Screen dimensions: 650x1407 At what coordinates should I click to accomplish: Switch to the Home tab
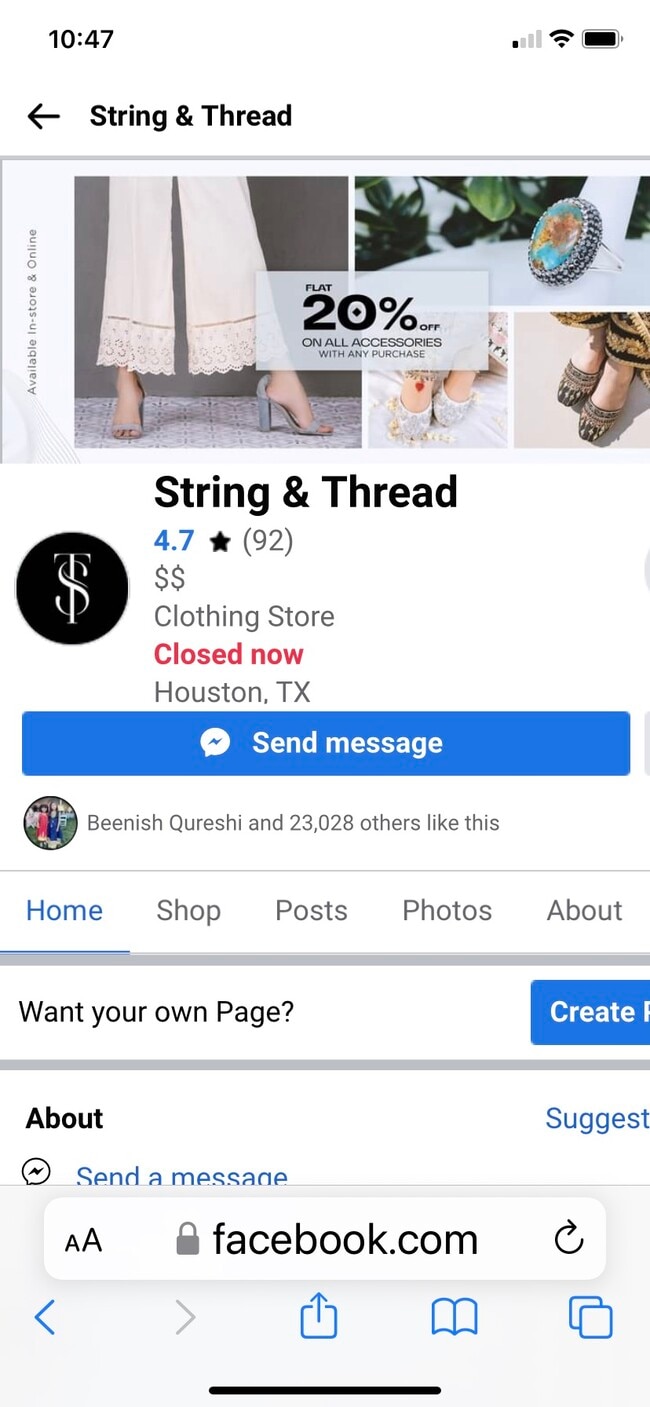coord(64,910)
